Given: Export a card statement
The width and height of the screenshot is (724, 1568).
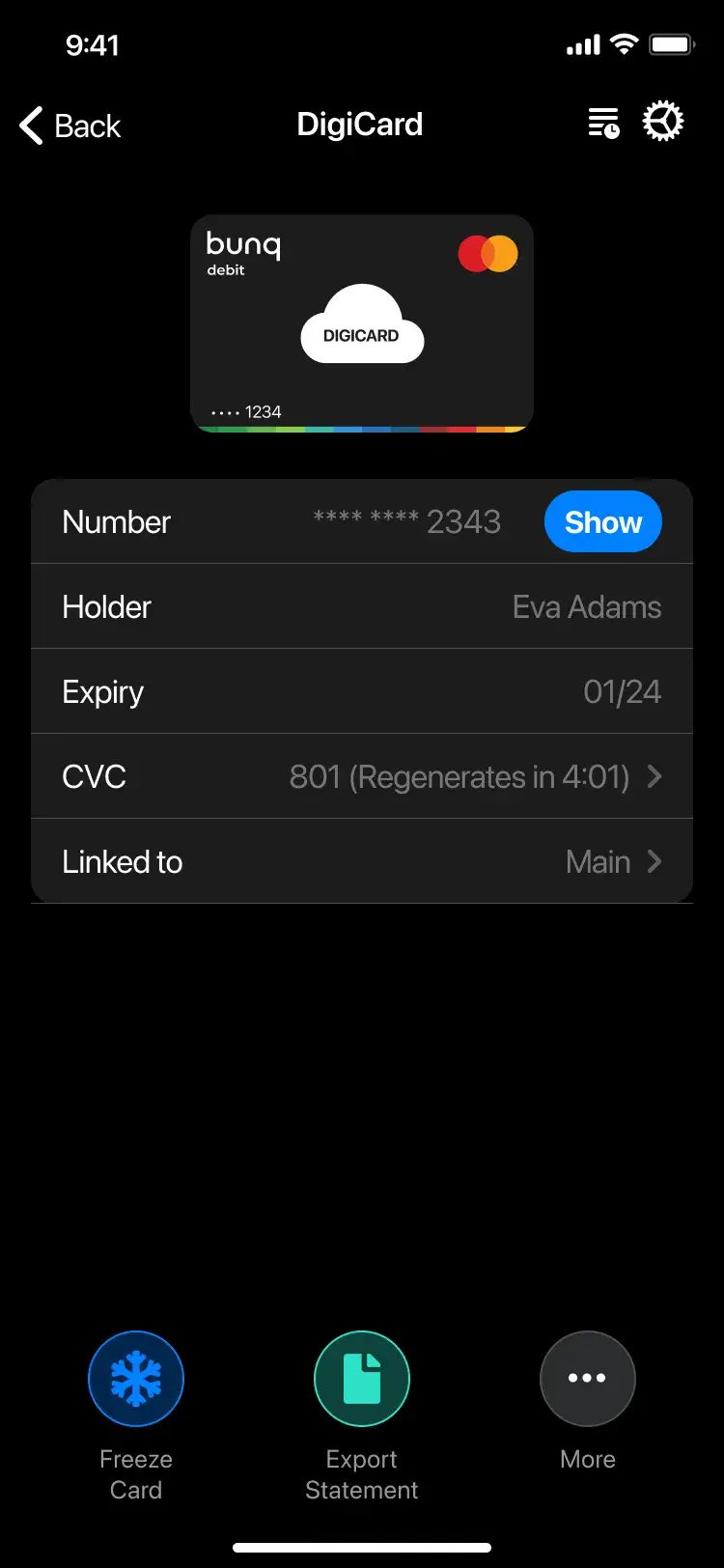Looking at the screenshot, I should pos(362,1379).
